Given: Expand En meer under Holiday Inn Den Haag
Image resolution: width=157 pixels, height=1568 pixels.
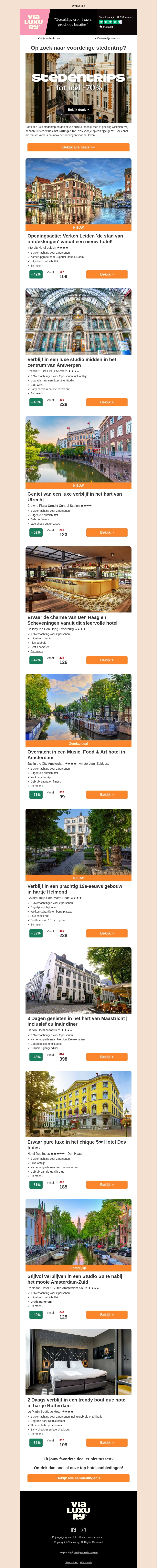Looking at the screenshot, I should point(37,651).
